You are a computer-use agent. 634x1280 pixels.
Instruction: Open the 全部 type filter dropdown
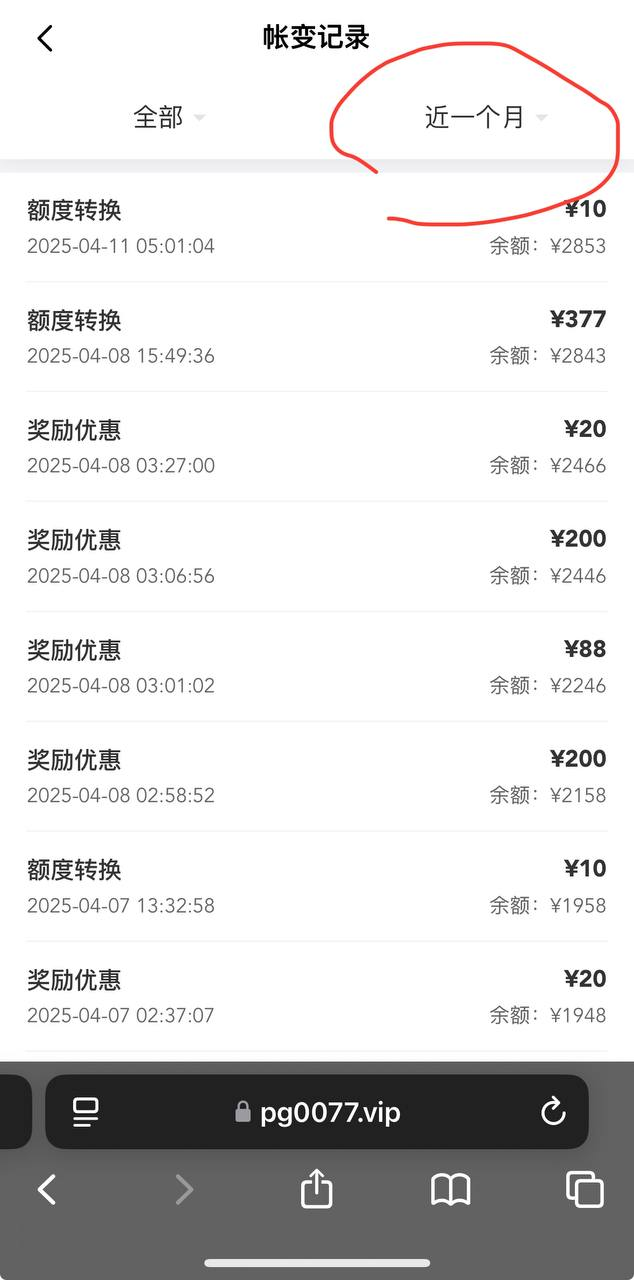(169, 117)
